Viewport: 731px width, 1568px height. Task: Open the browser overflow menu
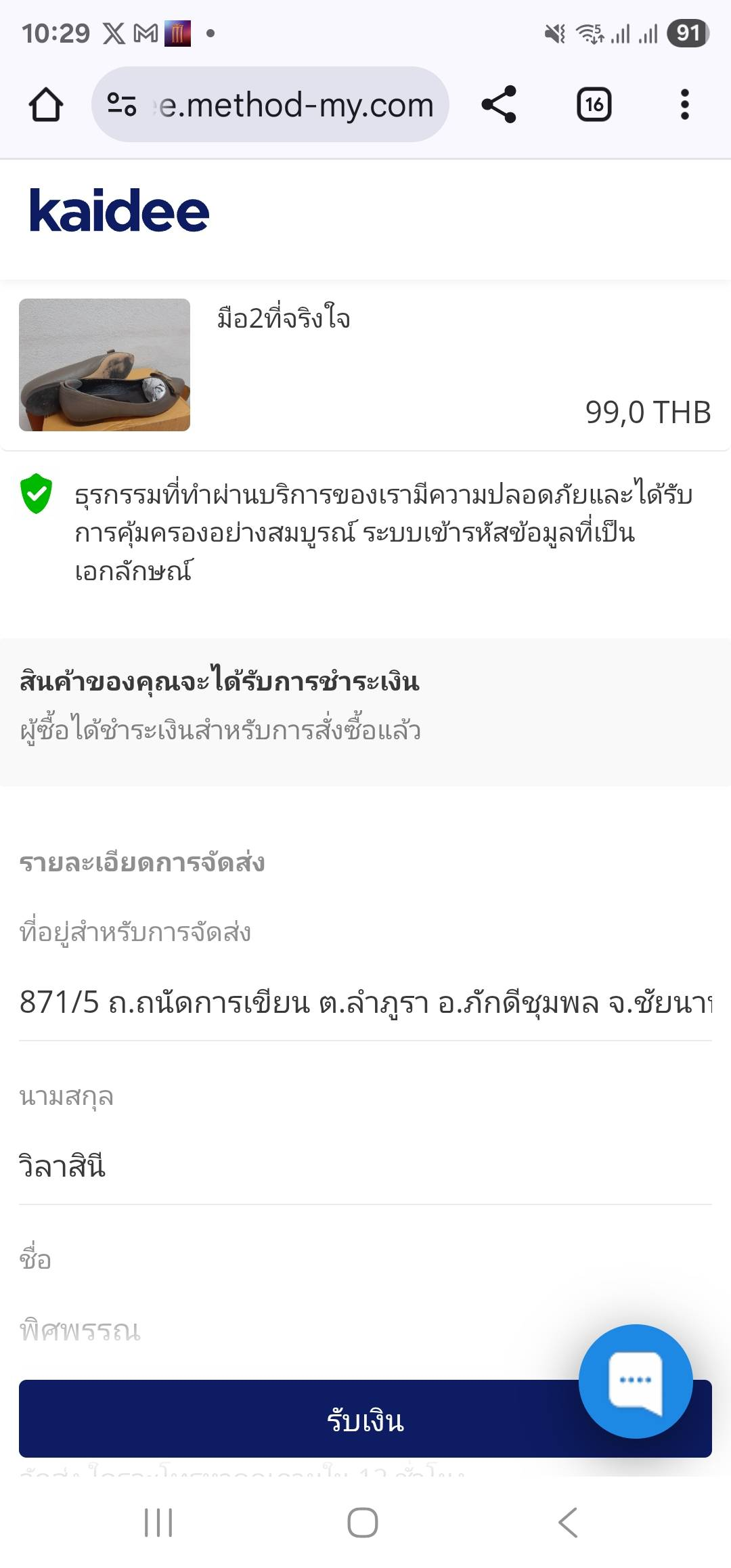[685, 105]
